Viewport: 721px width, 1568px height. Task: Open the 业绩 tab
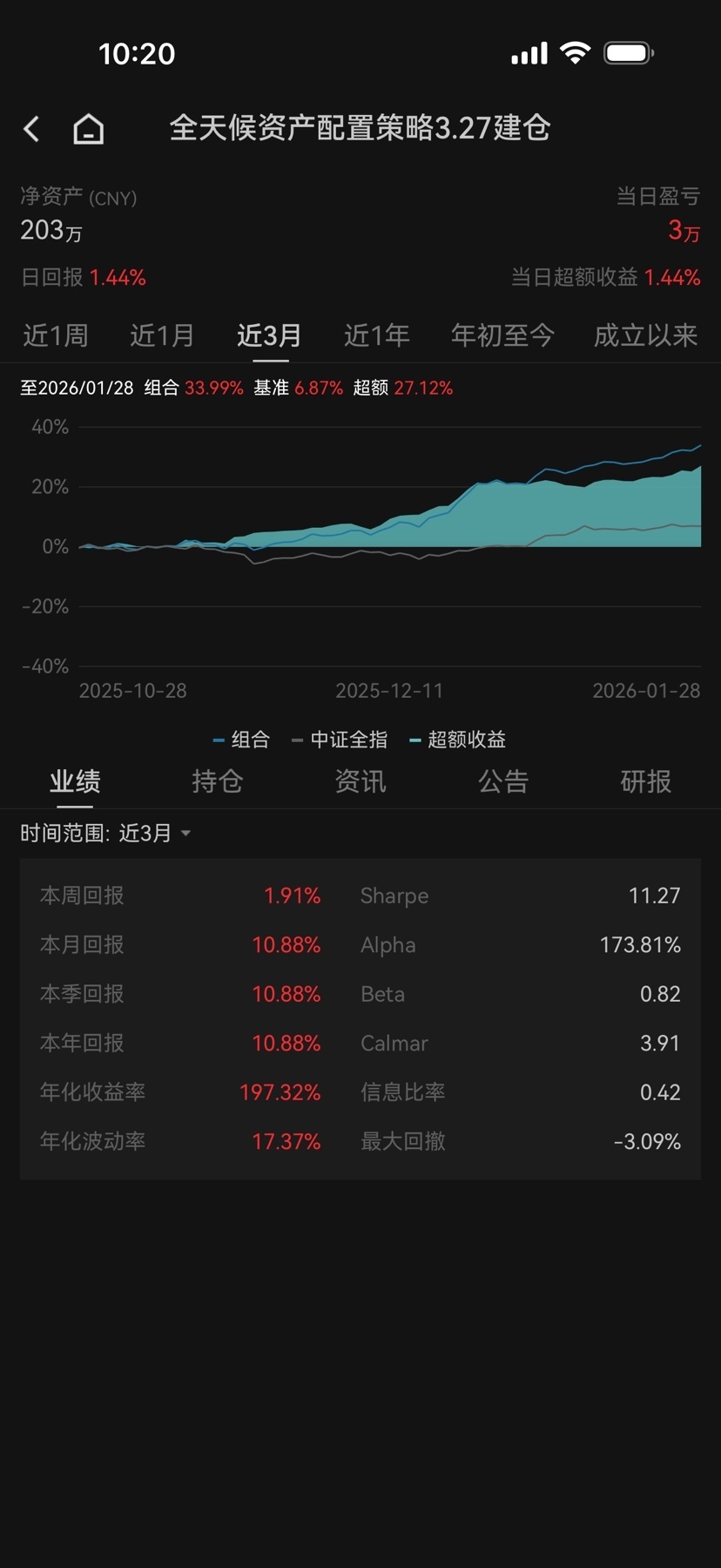75,781
